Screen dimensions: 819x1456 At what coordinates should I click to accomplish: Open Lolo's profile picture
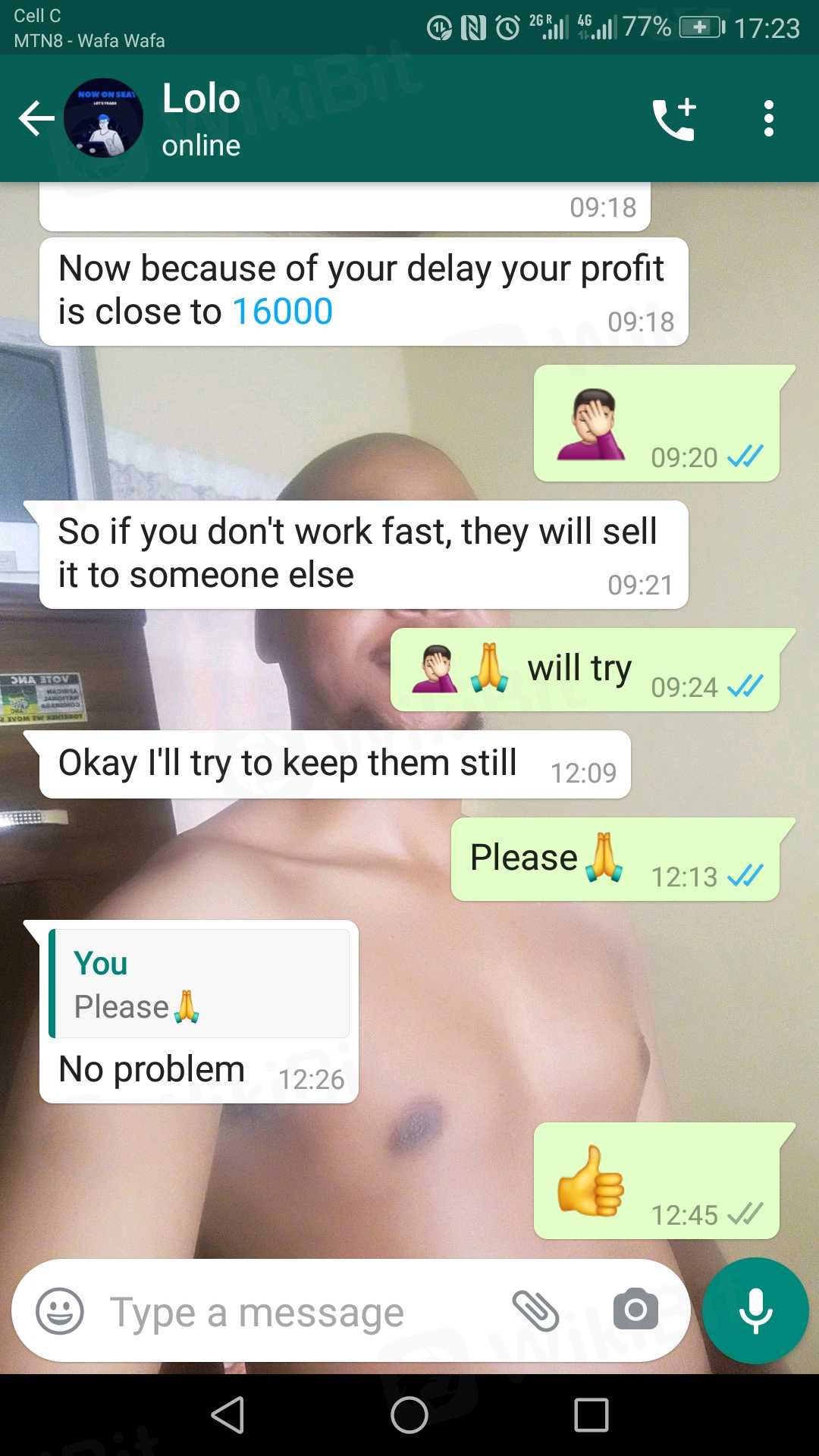click(x=103, y=118)
